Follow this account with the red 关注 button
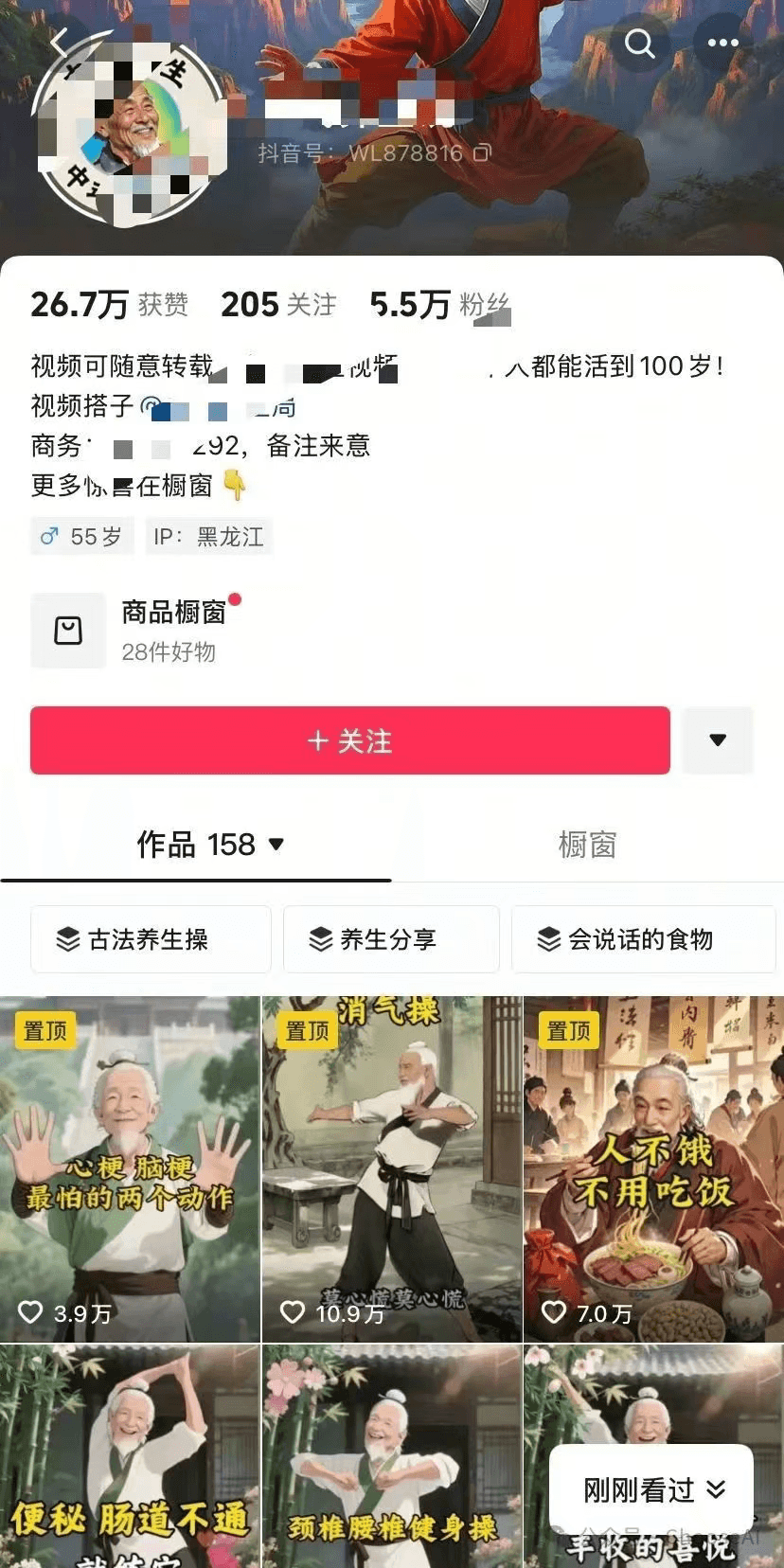This screenshot has height=1568, width=784. pos(349,740)
